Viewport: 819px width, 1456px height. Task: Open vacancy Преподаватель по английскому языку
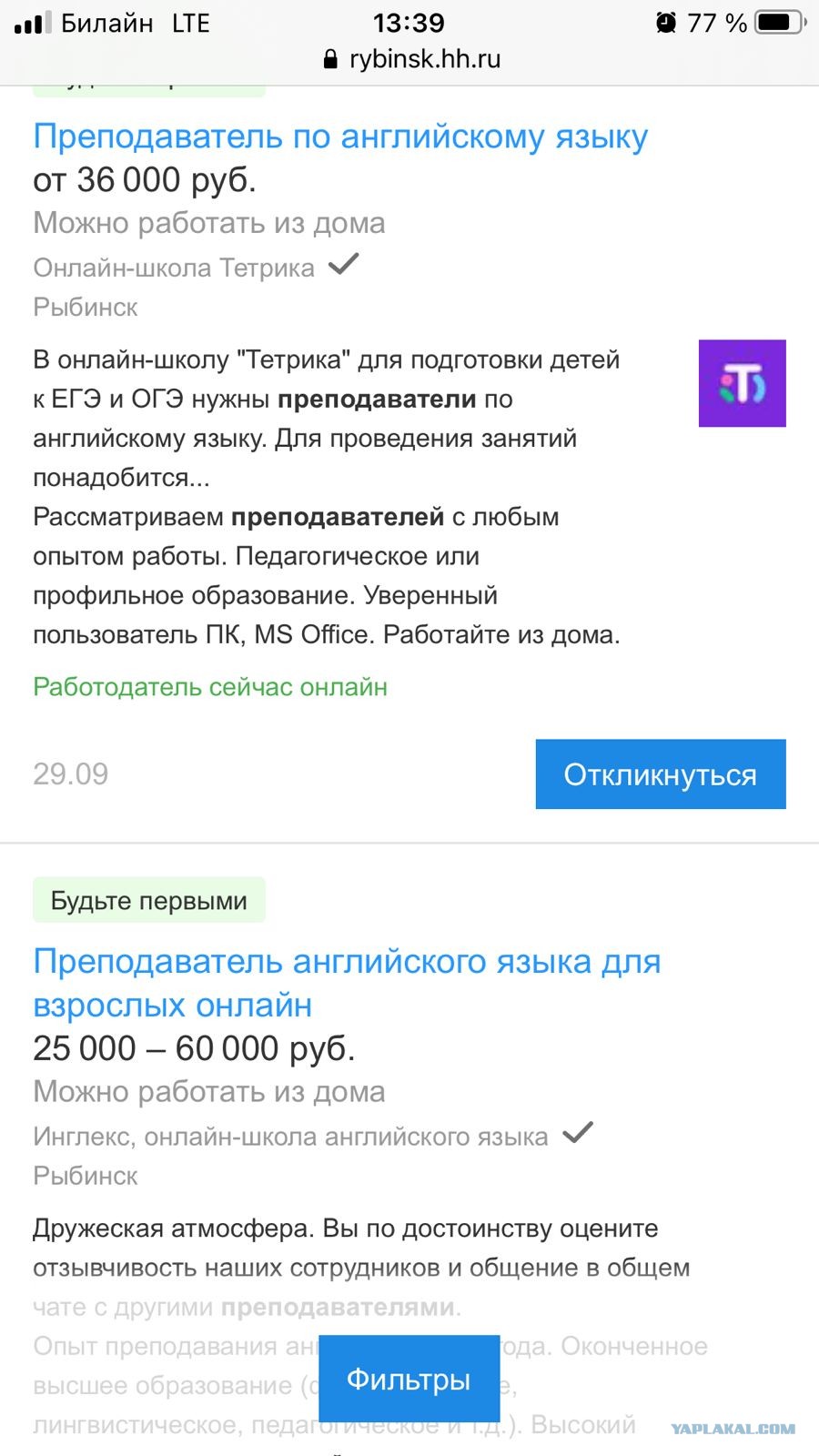[x=340, y=136]
